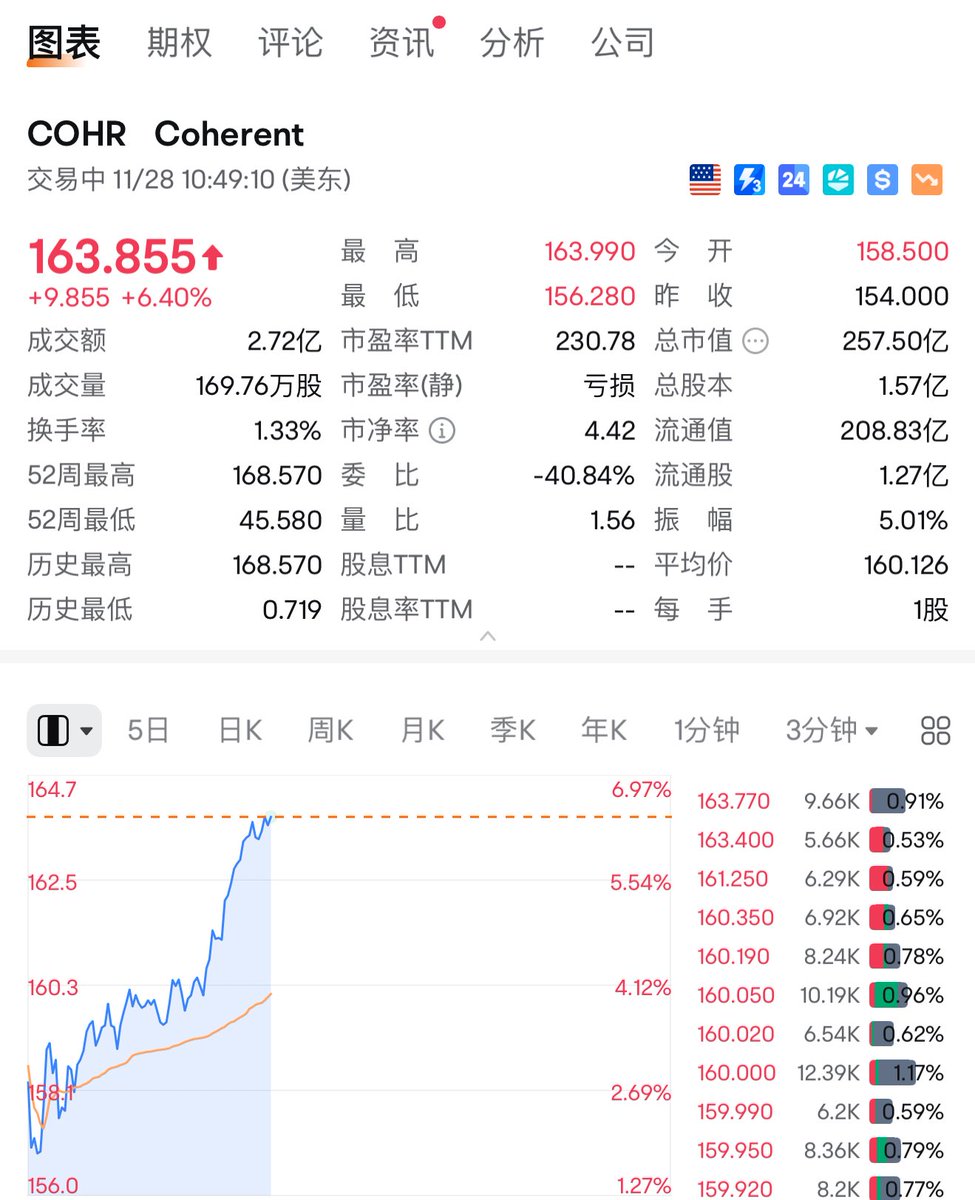Open the chart grid layout icon
Screen dimensions: 975x1200
935,731
